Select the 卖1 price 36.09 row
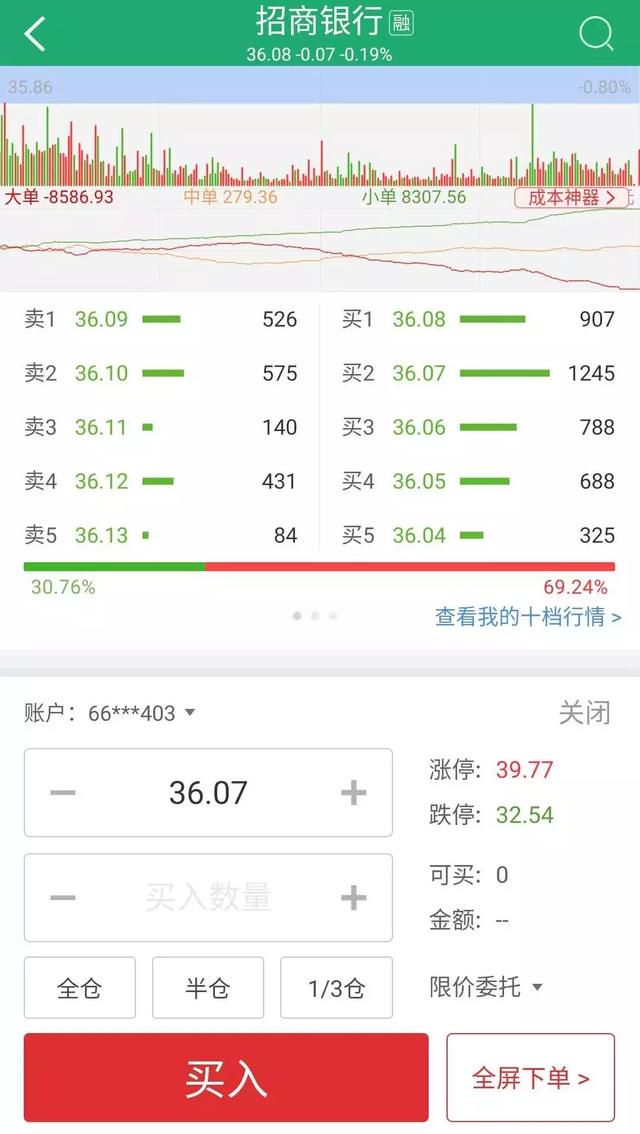Screen dimensions: 640x1134 [x=161, y=319]
